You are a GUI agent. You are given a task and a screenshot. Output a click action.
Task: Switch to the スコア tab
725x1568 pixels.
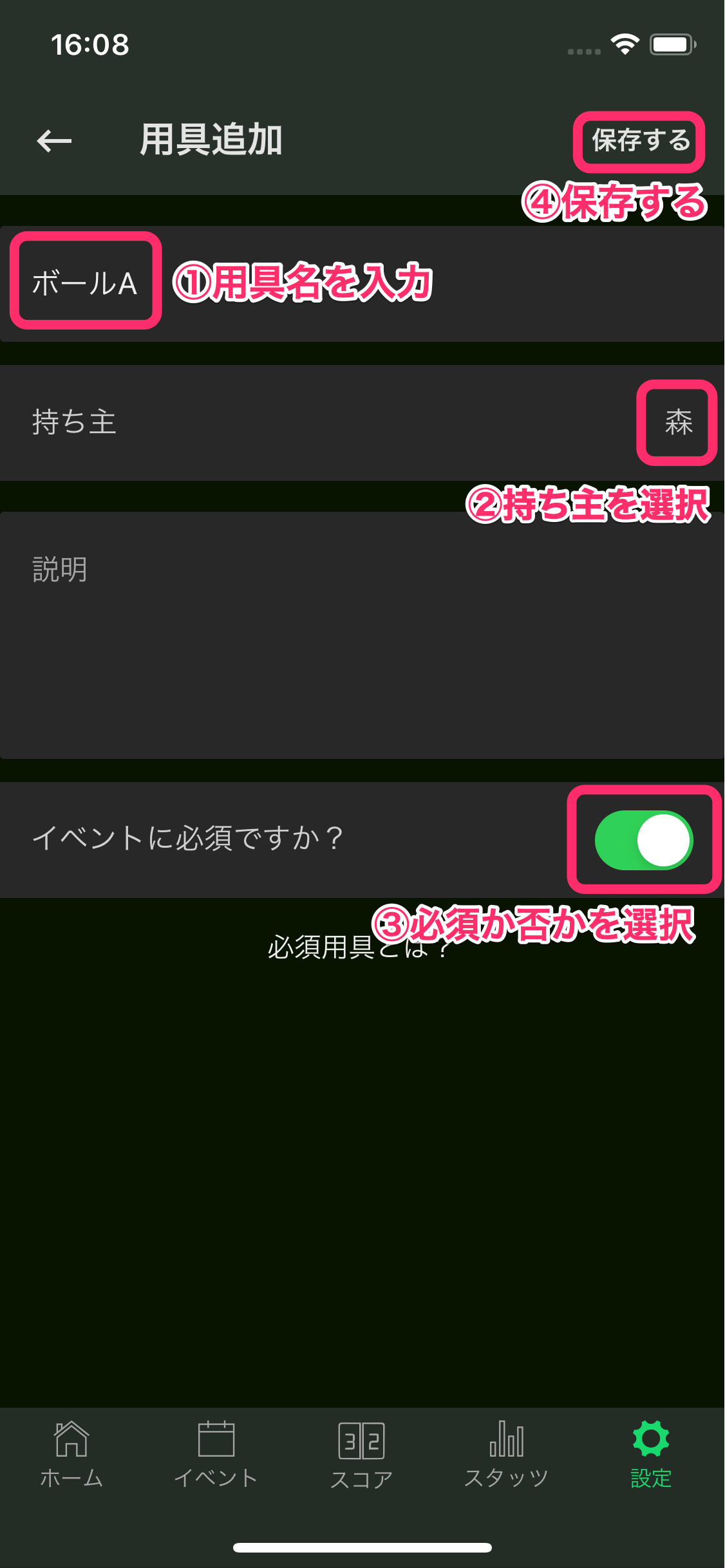(362, 1455)
